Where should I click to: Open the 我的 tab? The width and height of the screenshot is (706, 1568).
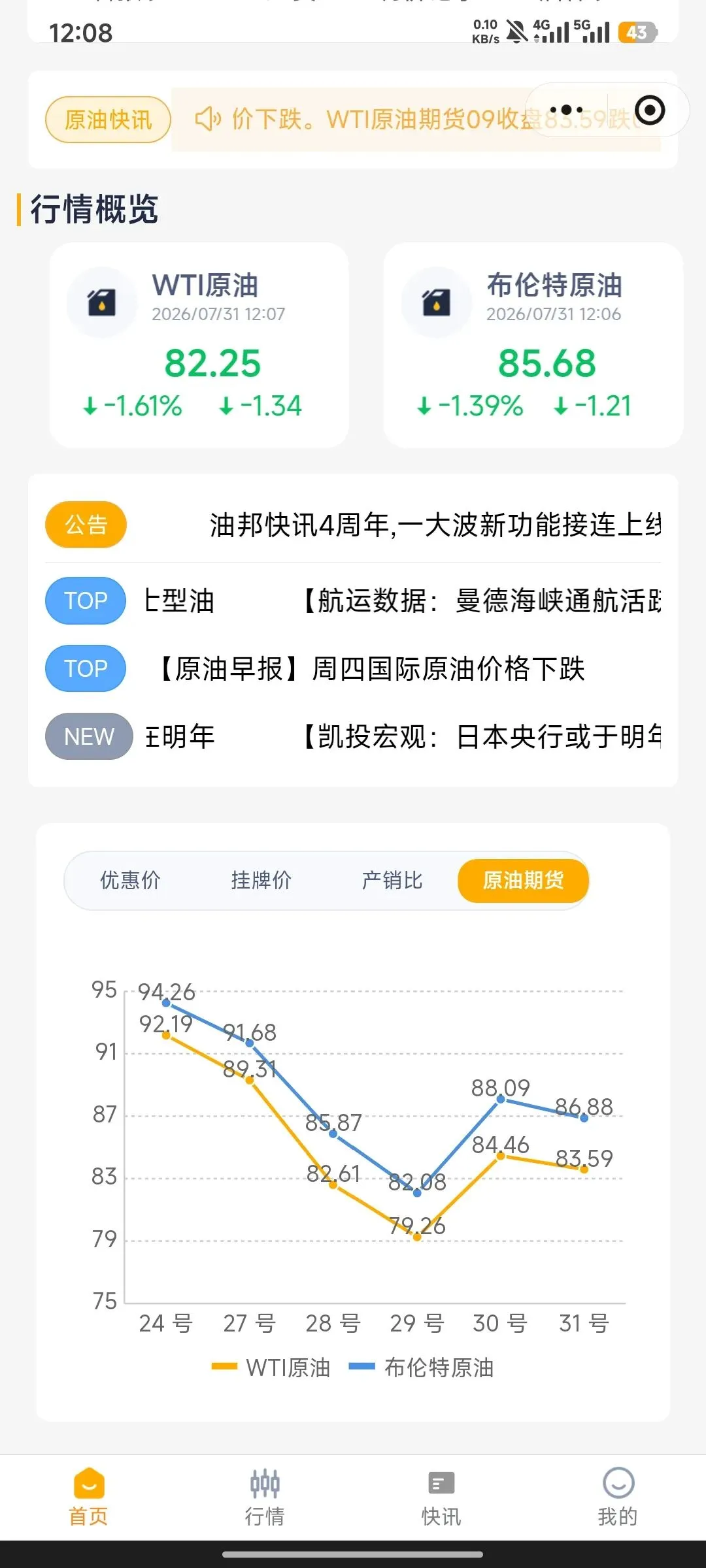(x=618, y=1497)
